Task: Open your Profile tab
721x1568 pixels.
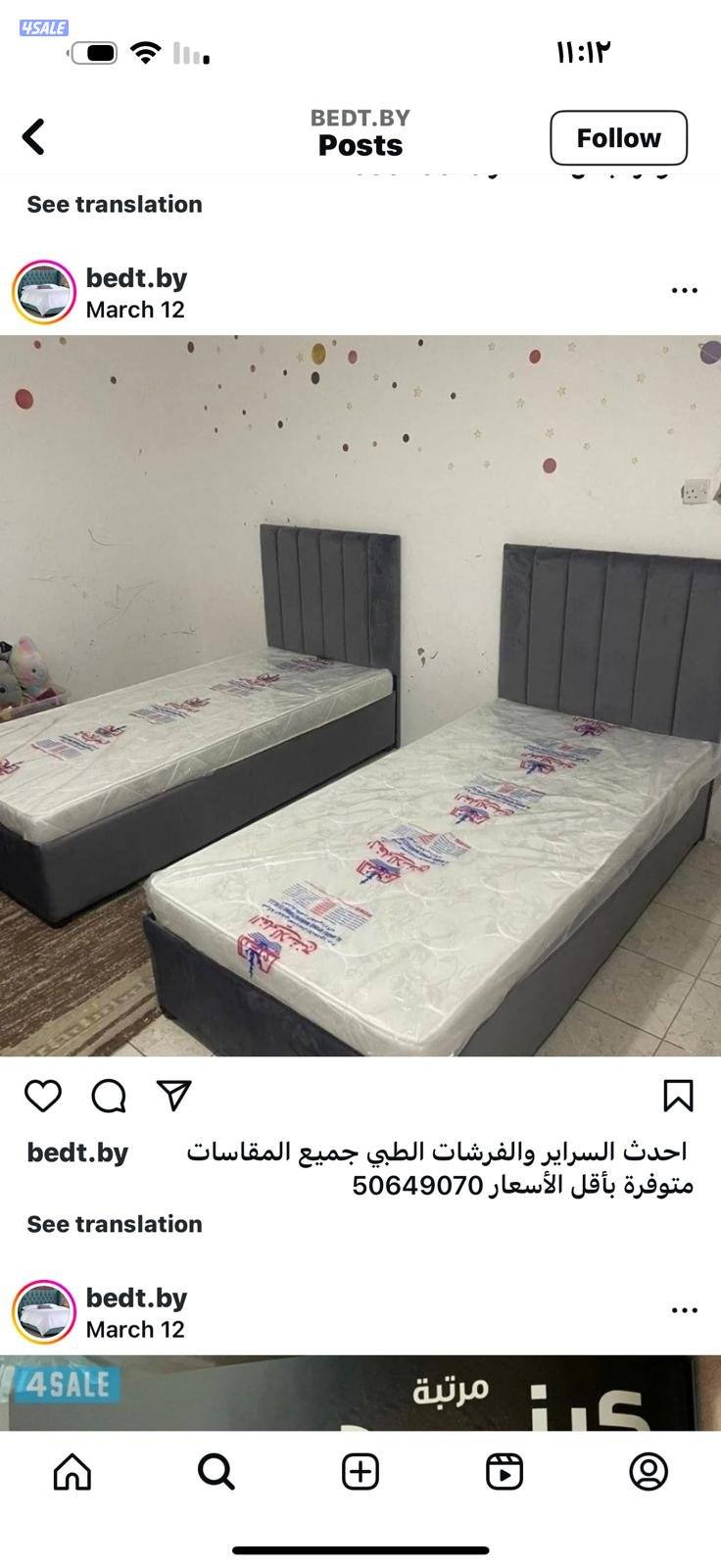Action: point(649,1471)
